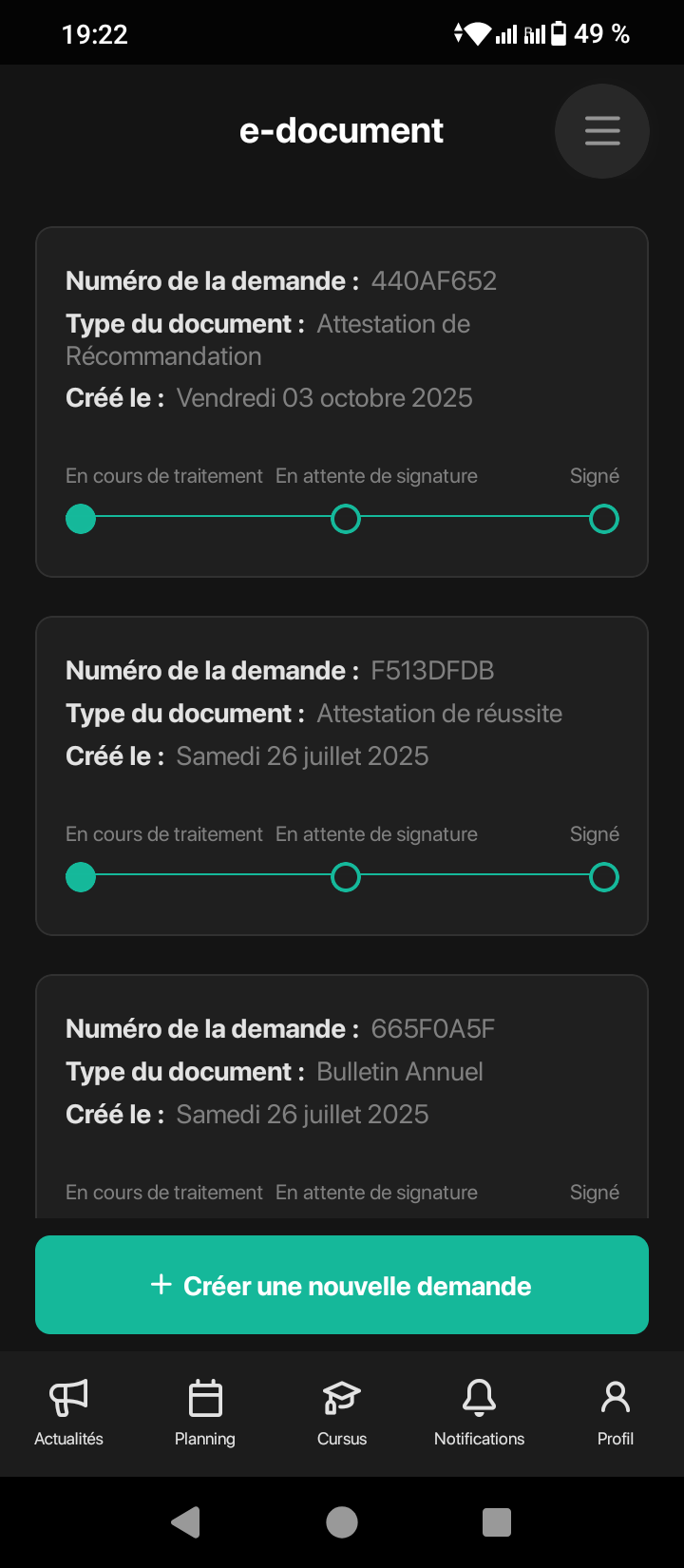Select 'En attente de signature' circle for F513DFDB
Image resolution: width=684 pixels, height=1568 pixels.
(x=346, y=876)
